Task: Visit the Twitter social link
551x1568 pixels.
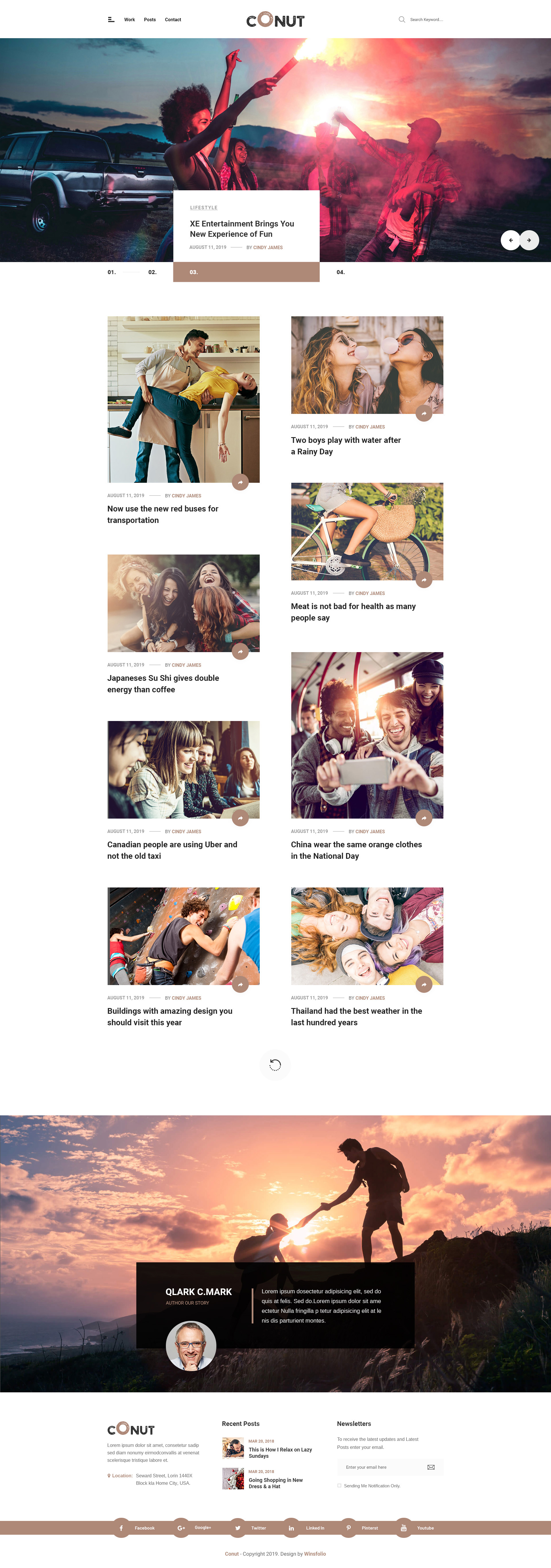Action: (258, 1528)
